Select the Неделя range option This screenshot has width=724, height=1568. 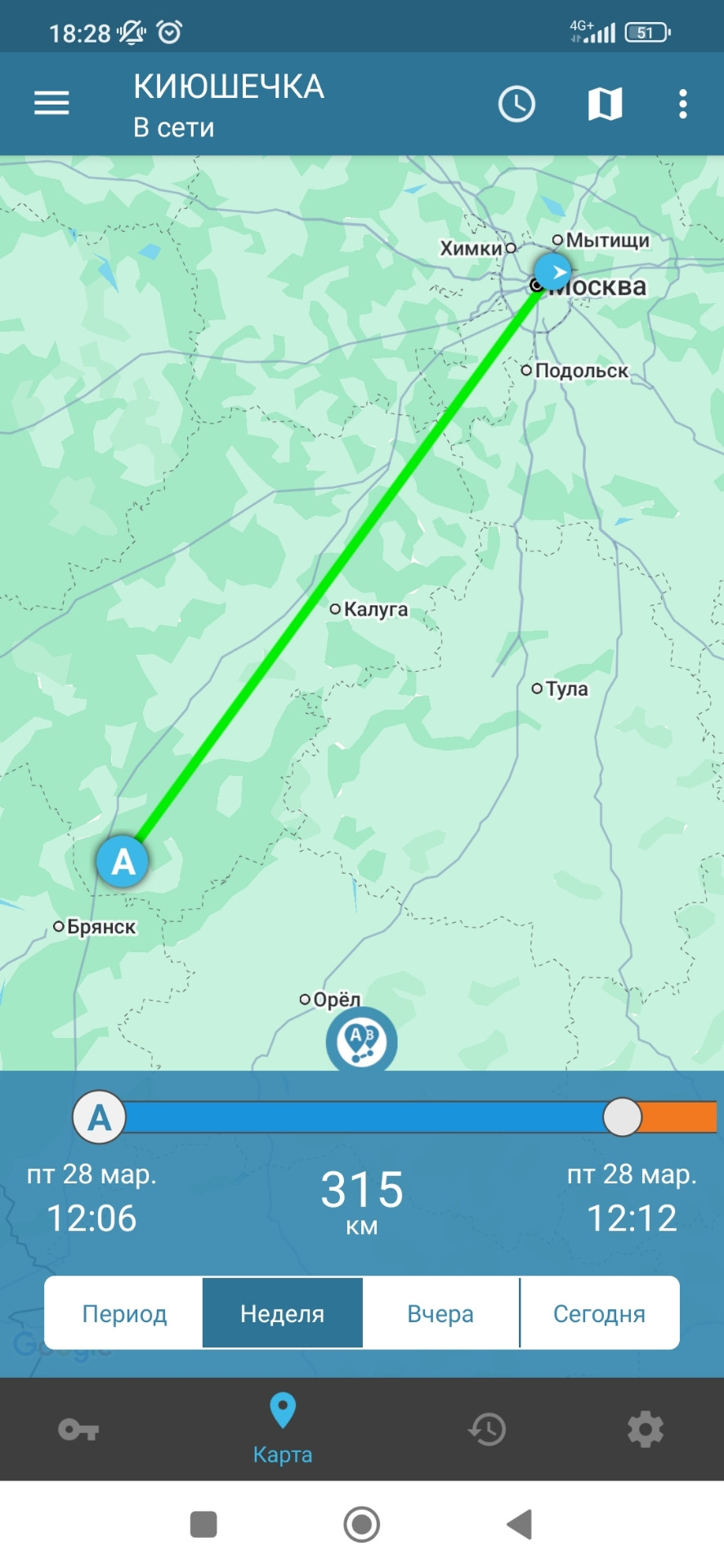point(282,1314)
